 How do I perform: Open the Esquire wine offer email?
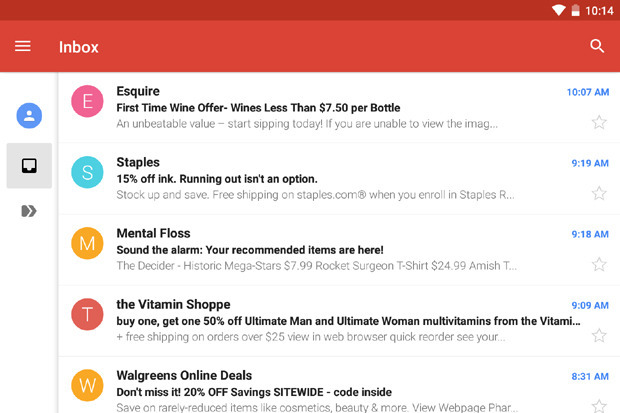pyautogui.click(x=330, y=107)
